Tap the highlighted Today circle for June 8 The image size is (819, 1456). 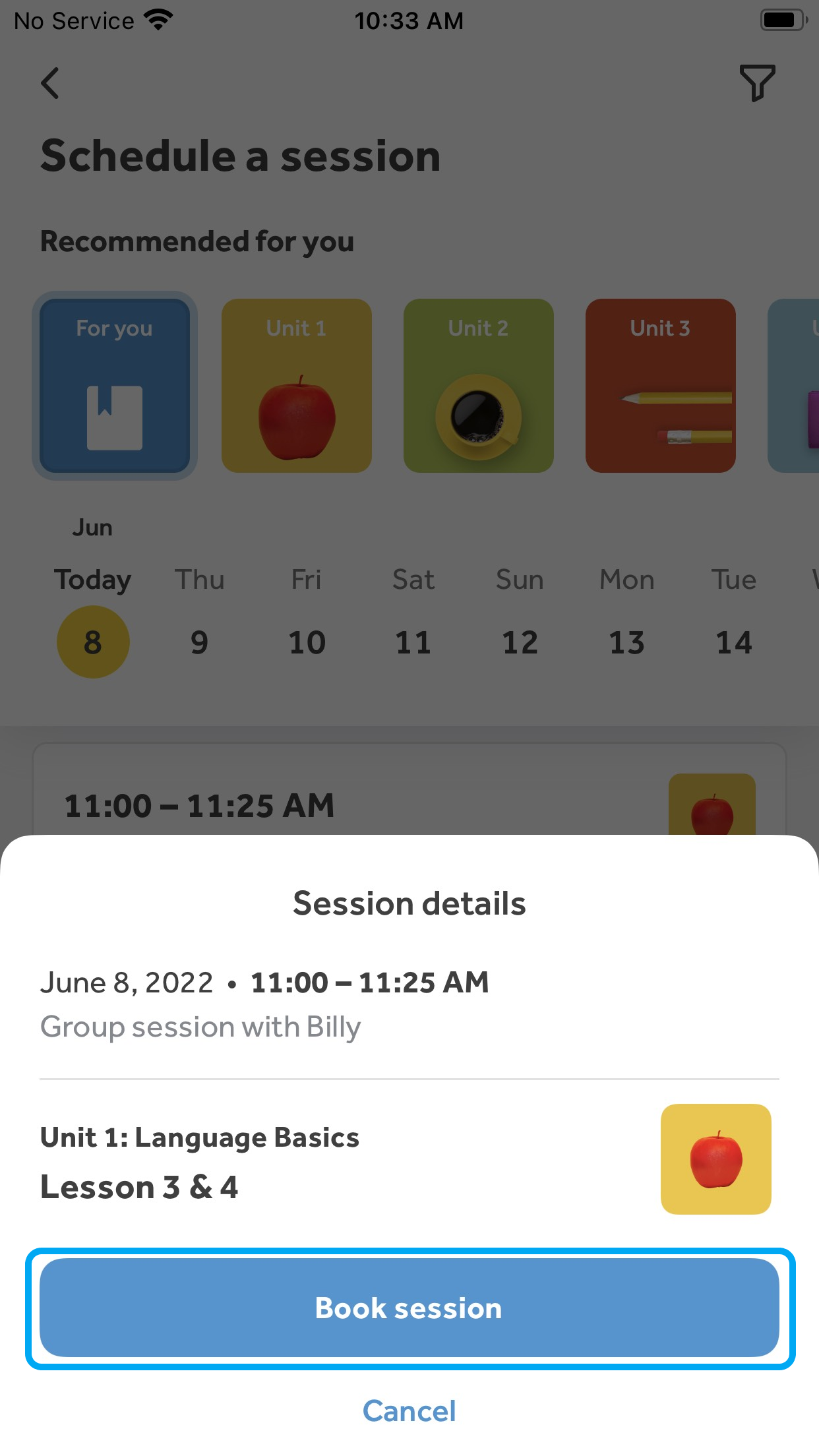coord(93,642)
